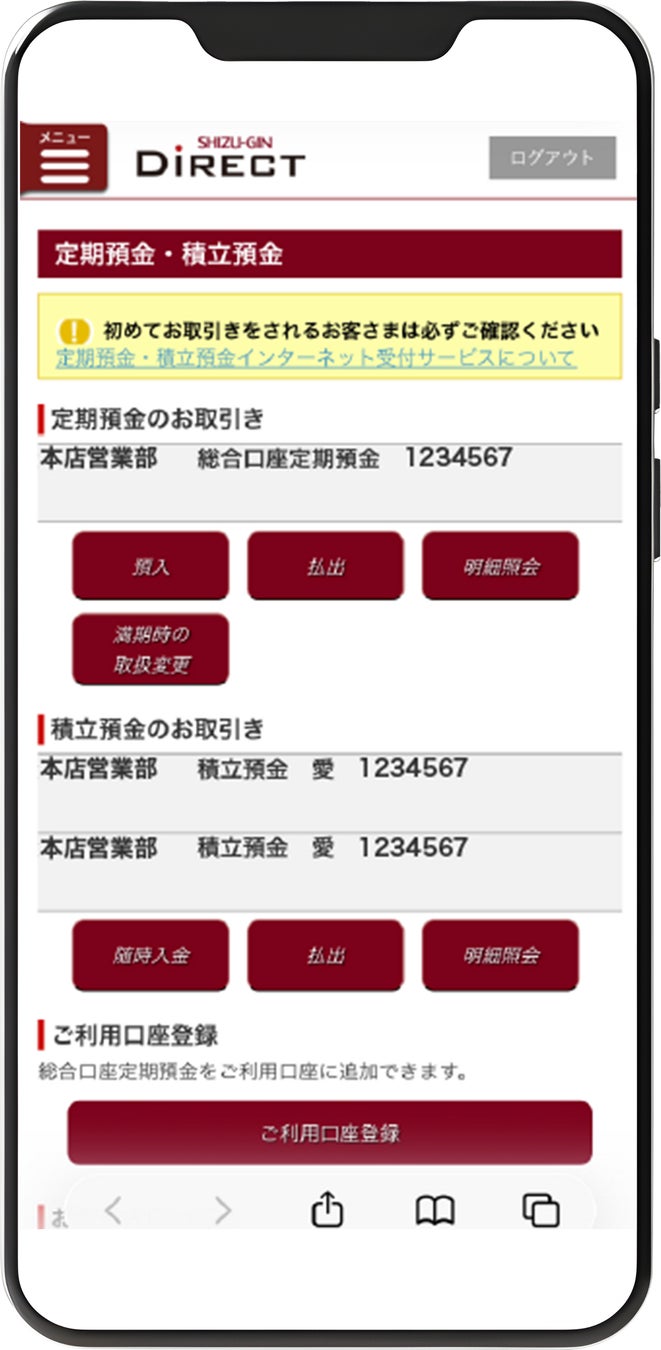Open the 定期預金・積立預金インターネット受付サービスについて link
The image size is (661, 1350).
point(316,358)
